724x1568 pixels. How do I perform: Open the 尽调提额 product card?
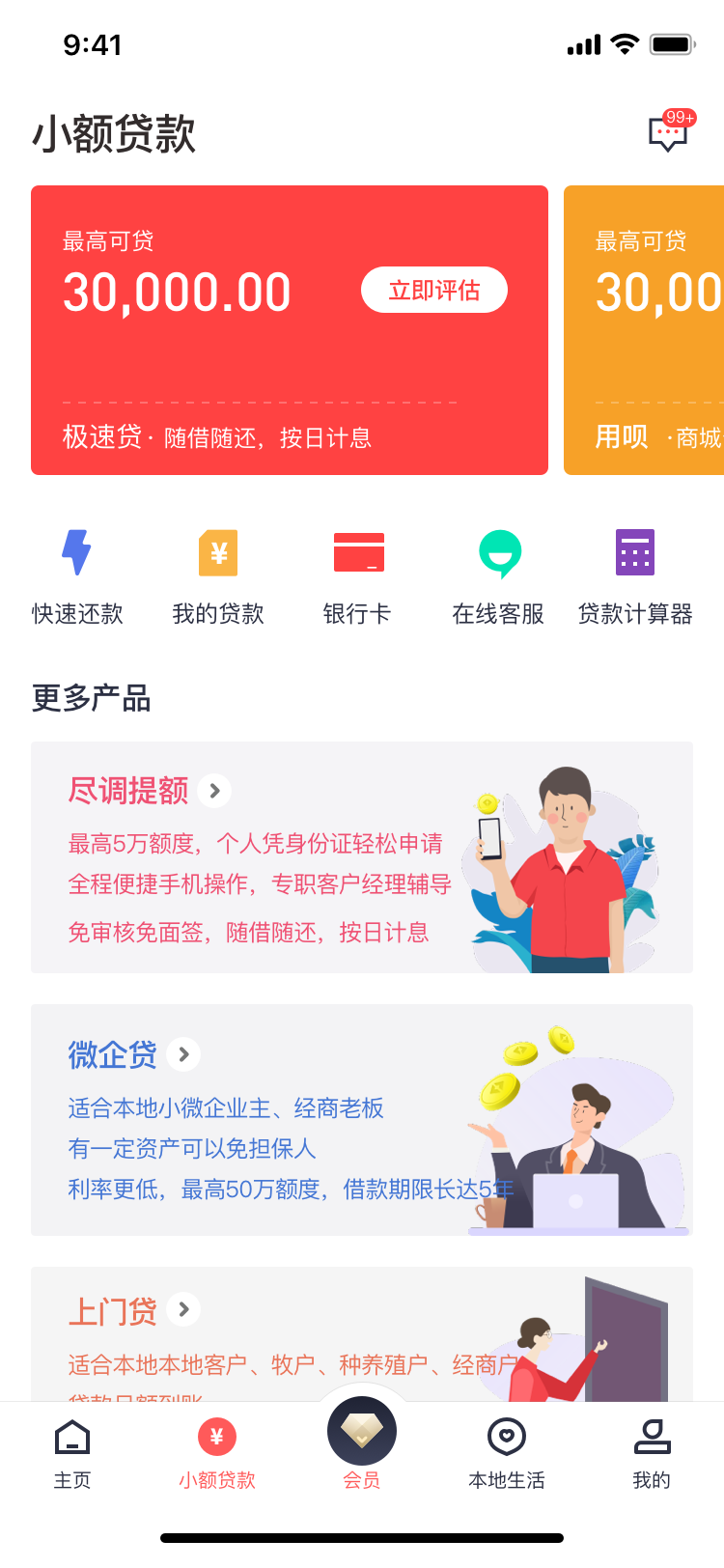pyautogui.click(x=361, y=857)
